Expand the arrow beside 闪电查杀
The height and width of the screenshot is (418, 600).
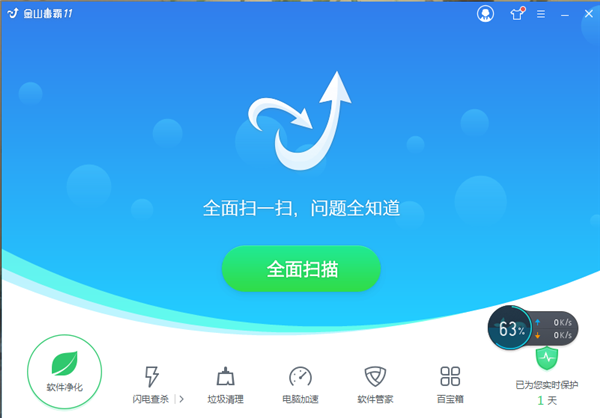point(182,398)
